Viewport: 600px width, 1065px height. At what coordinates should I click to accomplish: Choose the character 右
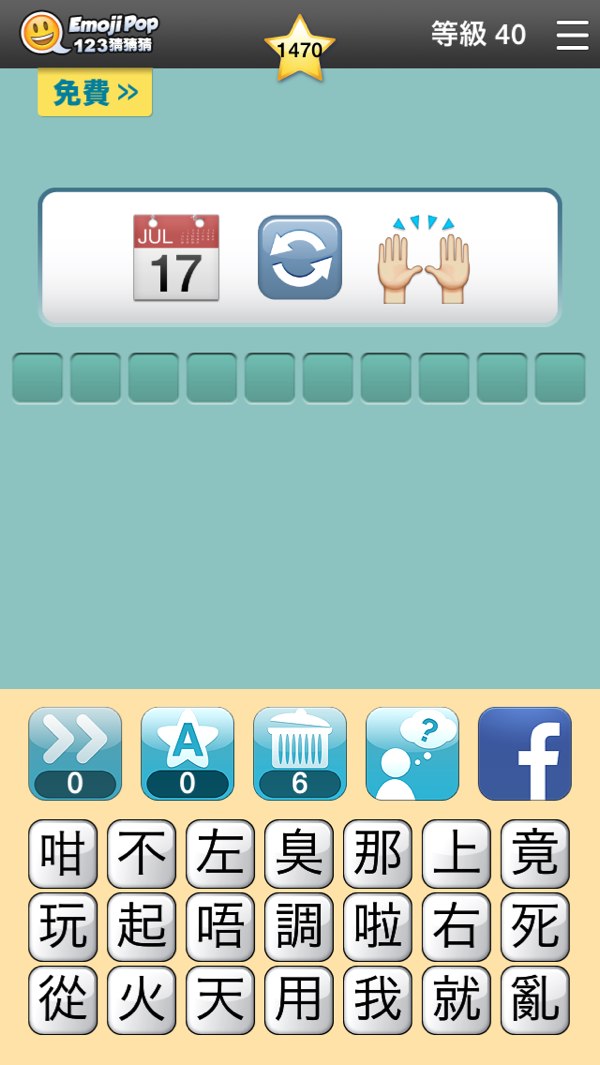pyautogui.click(x=456, y=927)
